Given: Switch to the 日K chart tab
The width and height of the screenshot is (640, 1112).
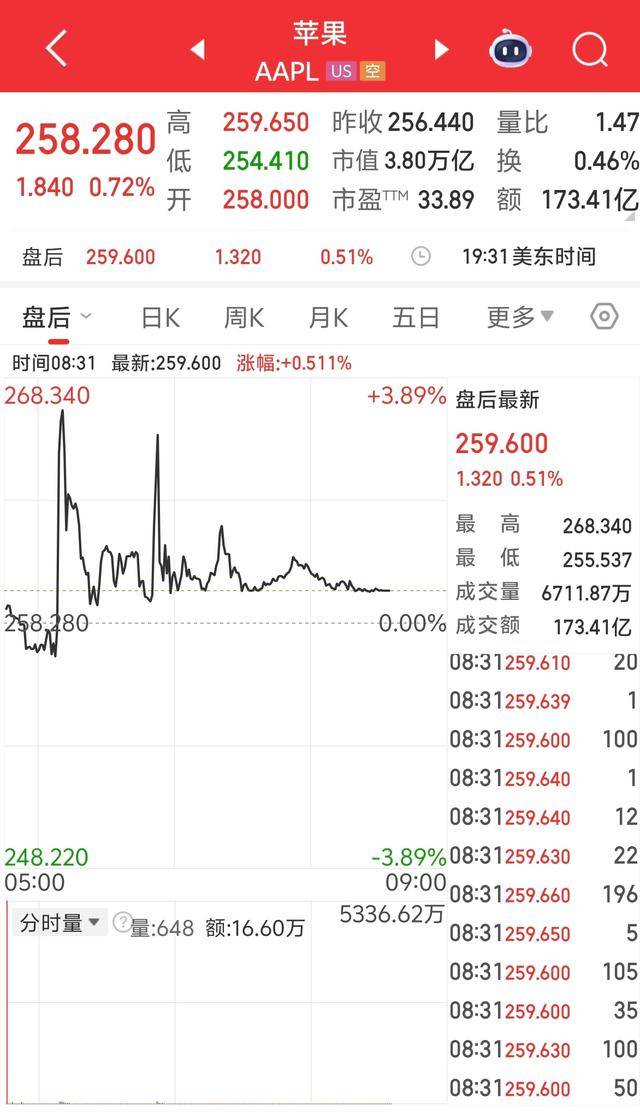Looking at the screenshot, I should tap(160, 318).
